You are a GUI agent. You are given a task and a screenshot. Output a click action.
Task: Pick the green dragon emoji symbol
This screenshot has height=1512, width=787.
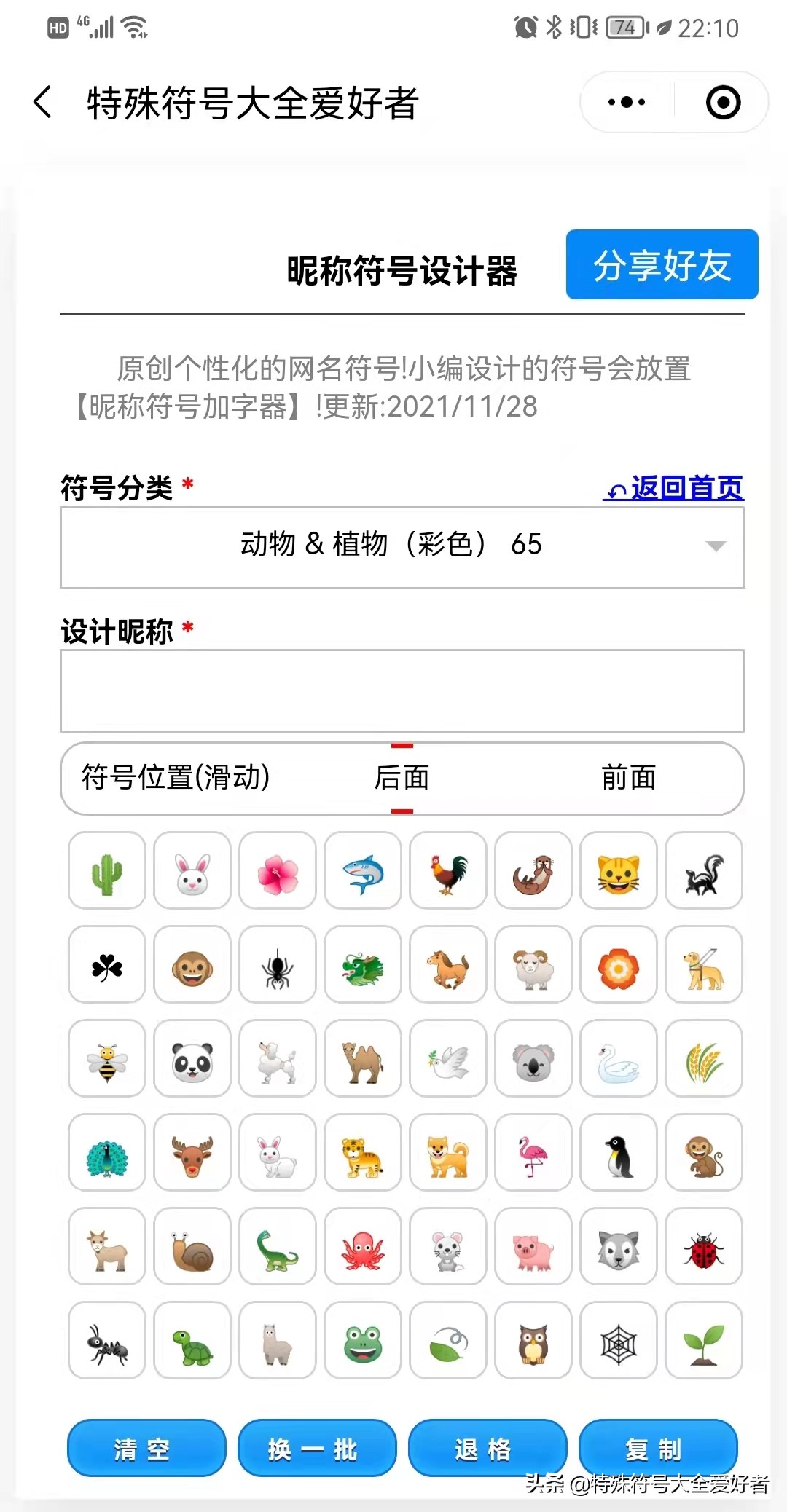(362, 965)
